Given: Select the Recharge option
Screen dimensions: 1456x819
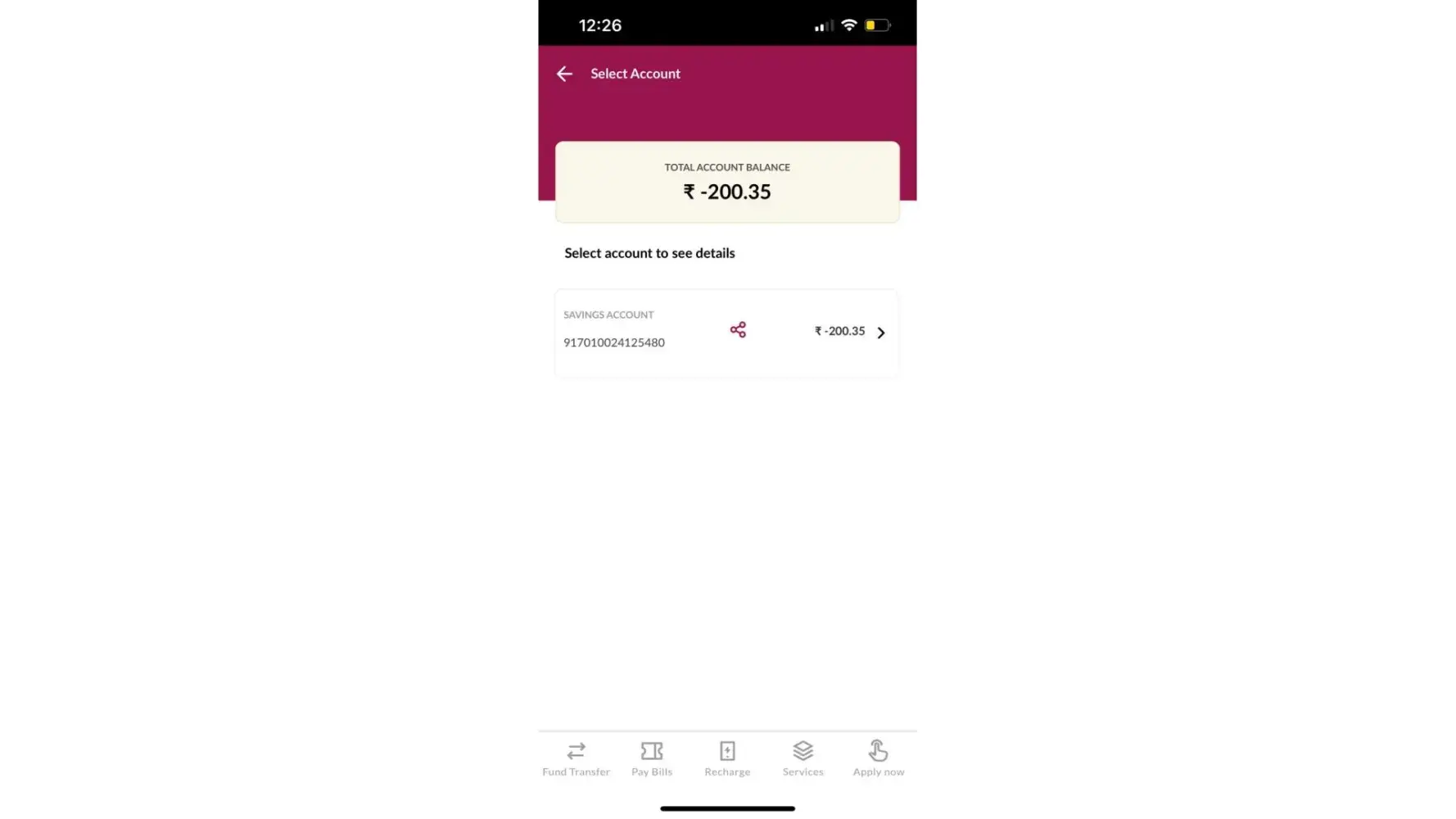Looking at the screenshot, I should [x=727, y=758].
